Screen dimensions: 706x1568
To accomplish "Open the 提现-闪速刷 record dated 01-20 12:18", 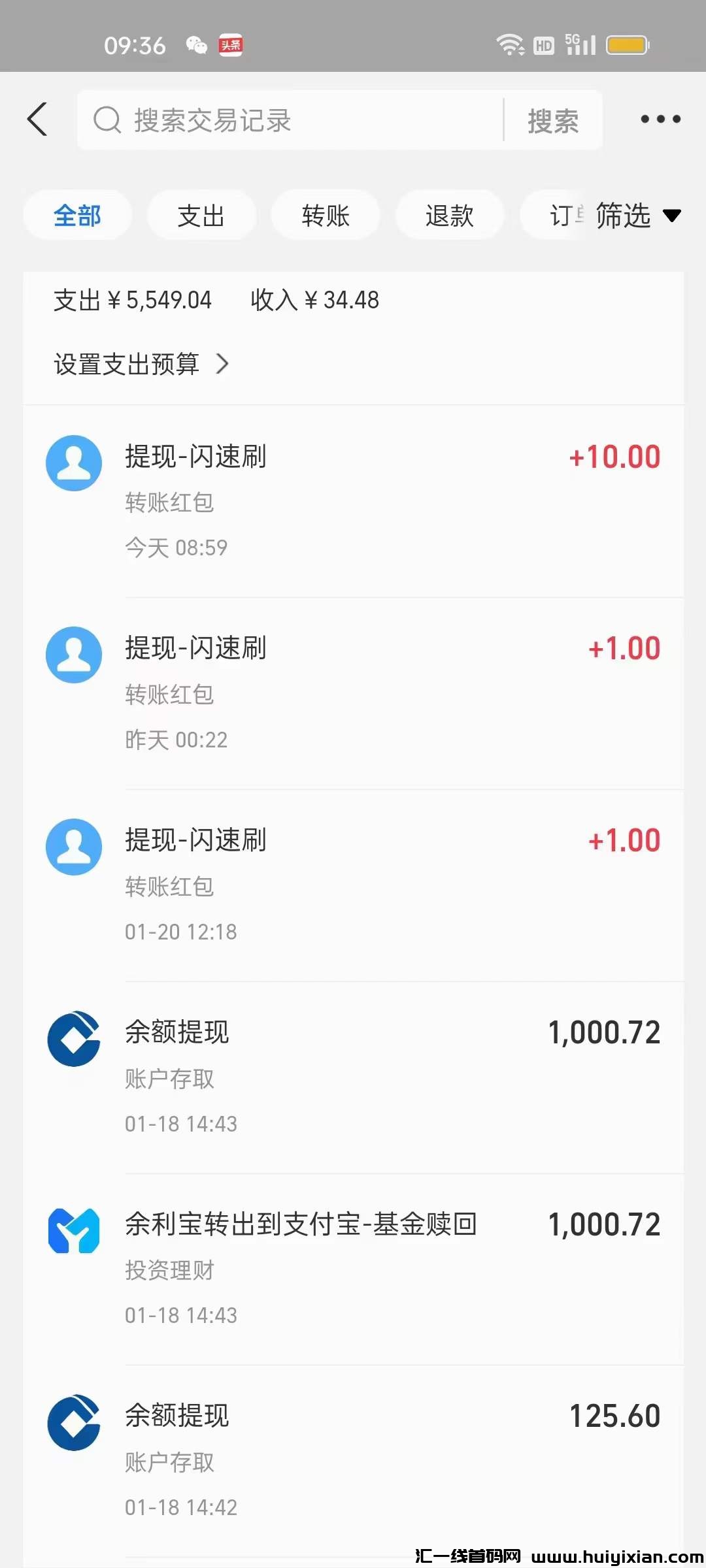I will pyautogui.click(x=353, y=885).
